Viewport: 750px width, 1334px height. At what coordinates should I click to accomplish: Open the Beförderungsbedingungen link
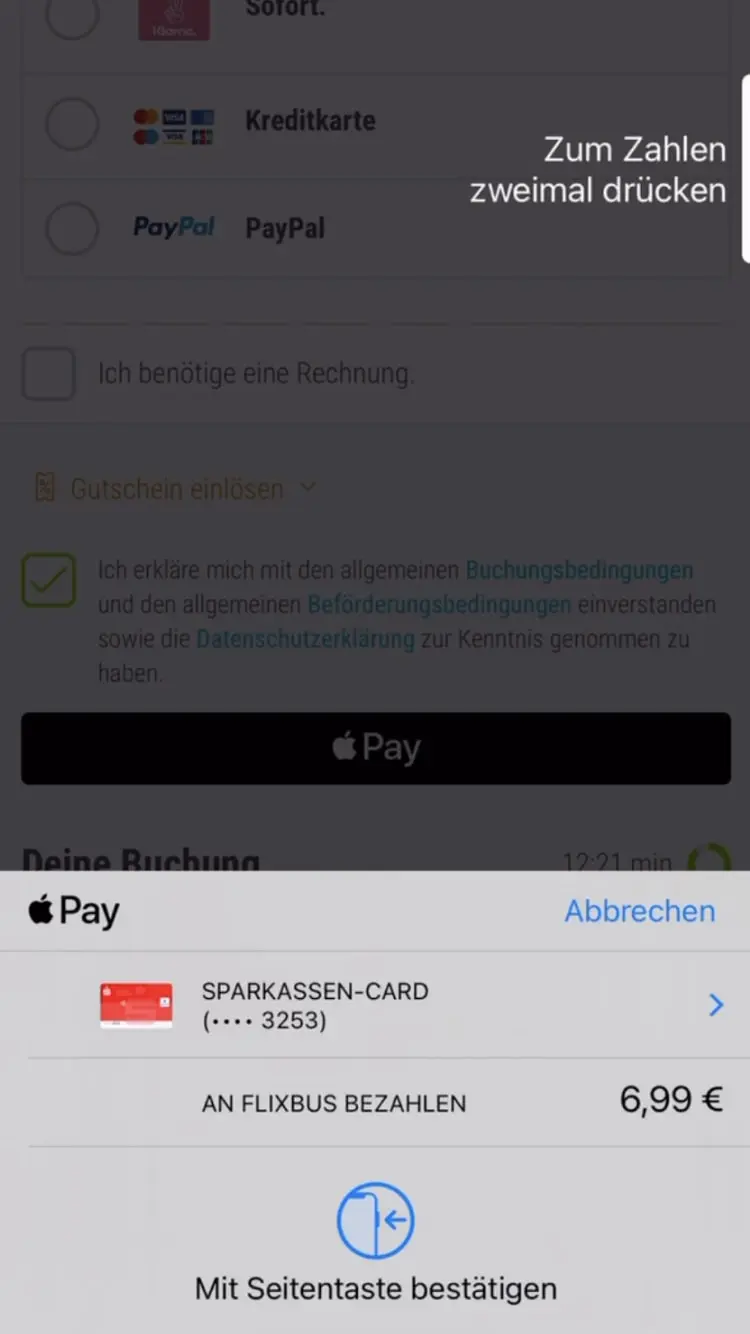(x=439, y=605)
